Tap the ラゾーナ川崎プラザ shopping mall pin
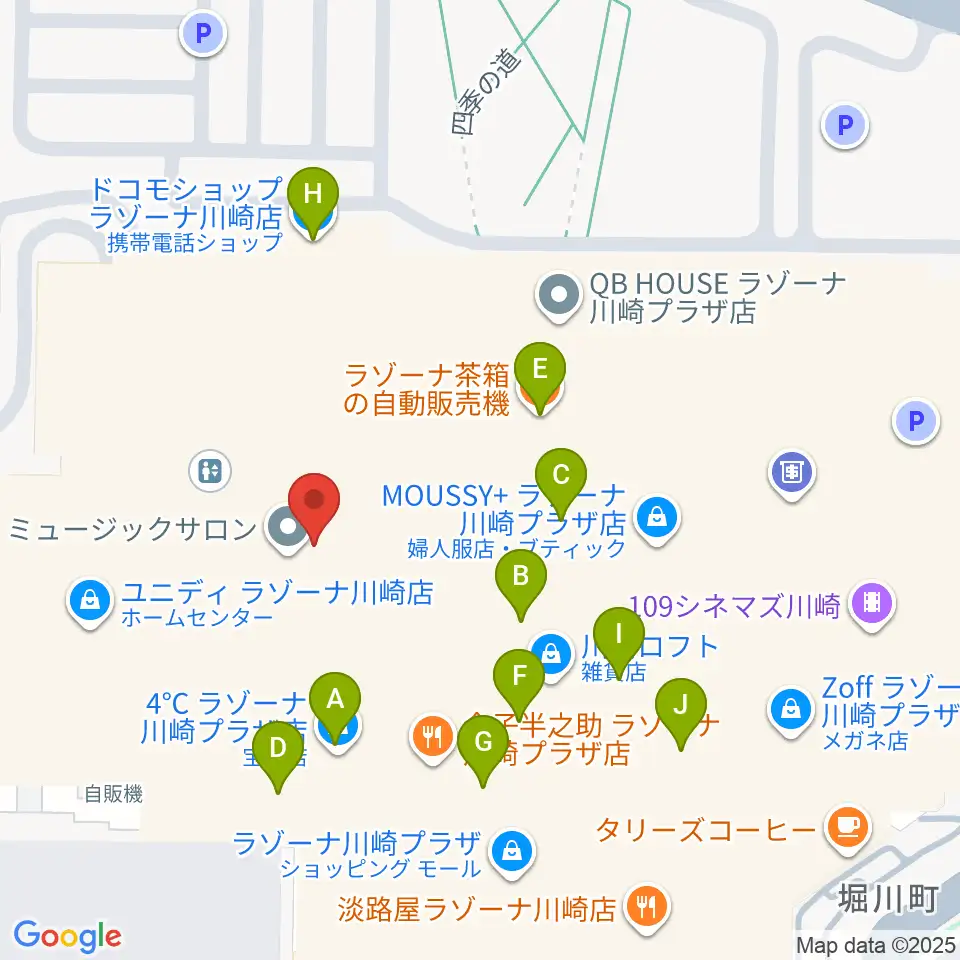Screen dimensions: 960x960 point(512,852)
